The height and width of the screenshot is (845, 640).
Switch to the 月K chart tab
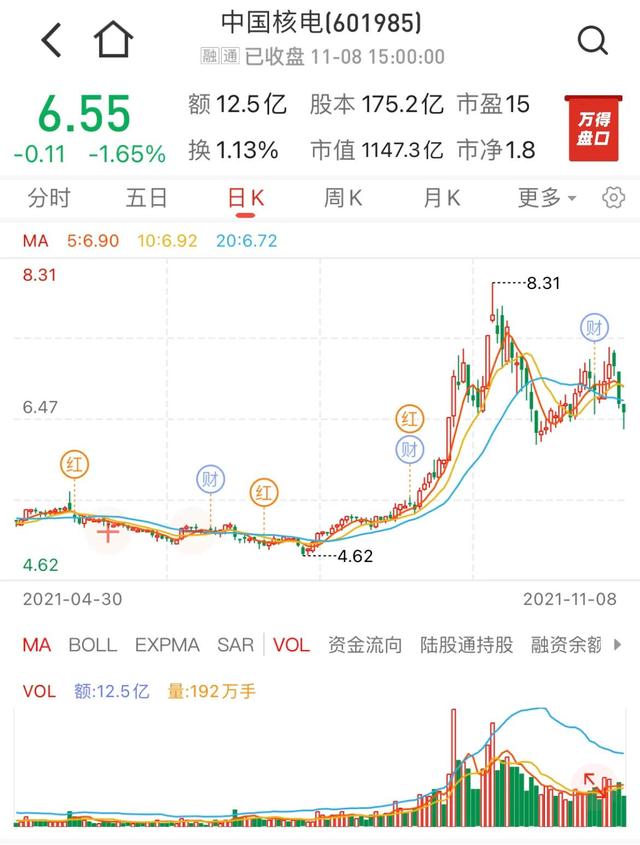441,198
